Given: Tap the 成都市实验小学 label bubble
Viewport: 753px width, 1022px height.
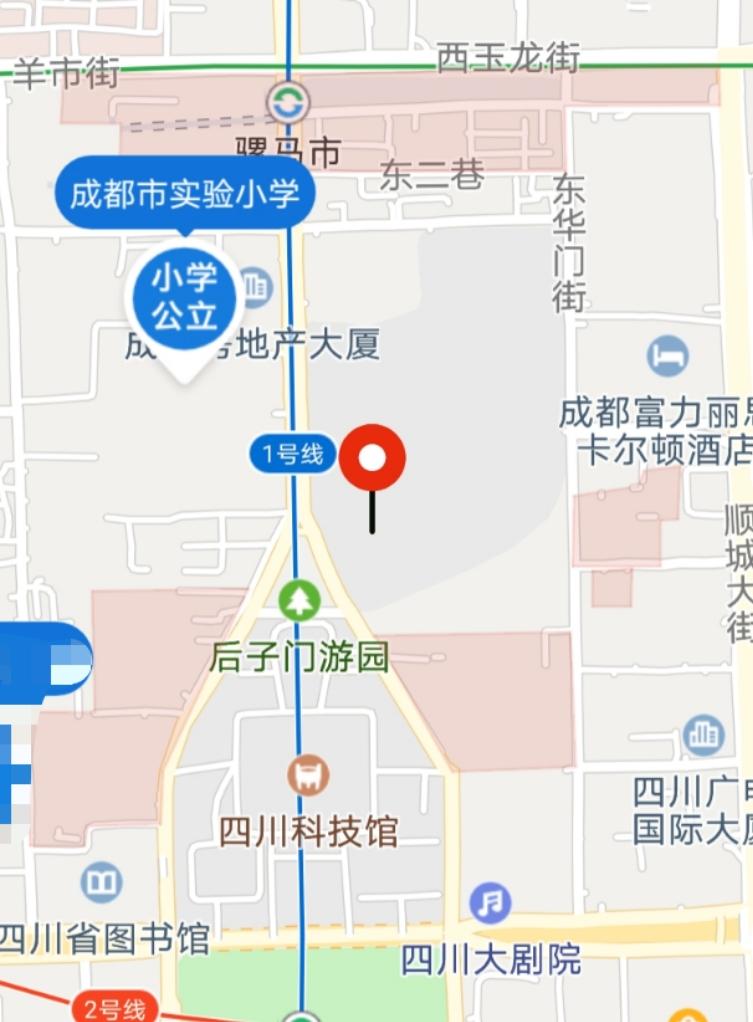Looking at the screenshot, I should (185, 193).
